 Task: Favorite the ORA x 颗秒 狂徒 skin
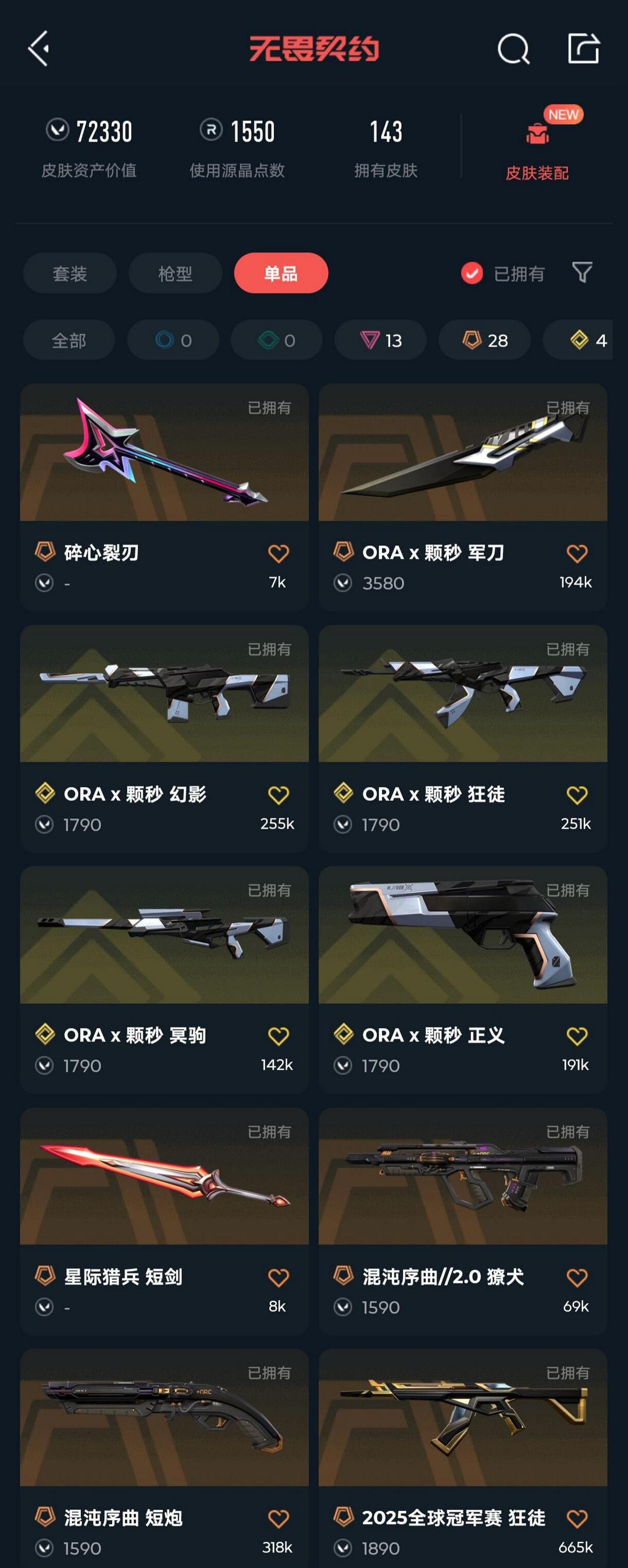click(576, 795)
